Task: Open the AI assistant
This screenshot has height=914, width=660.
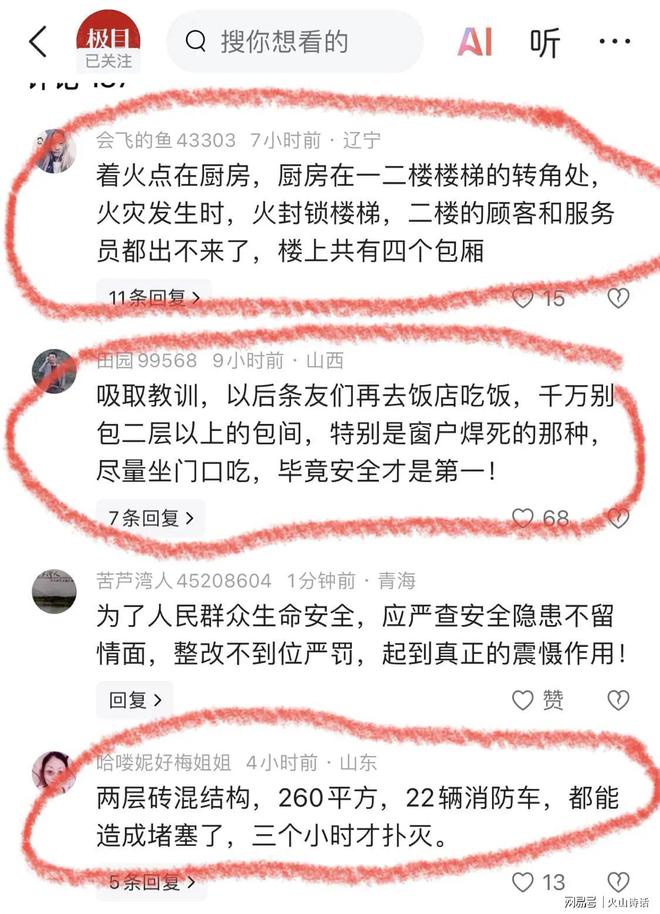Action: coord(476,42)
